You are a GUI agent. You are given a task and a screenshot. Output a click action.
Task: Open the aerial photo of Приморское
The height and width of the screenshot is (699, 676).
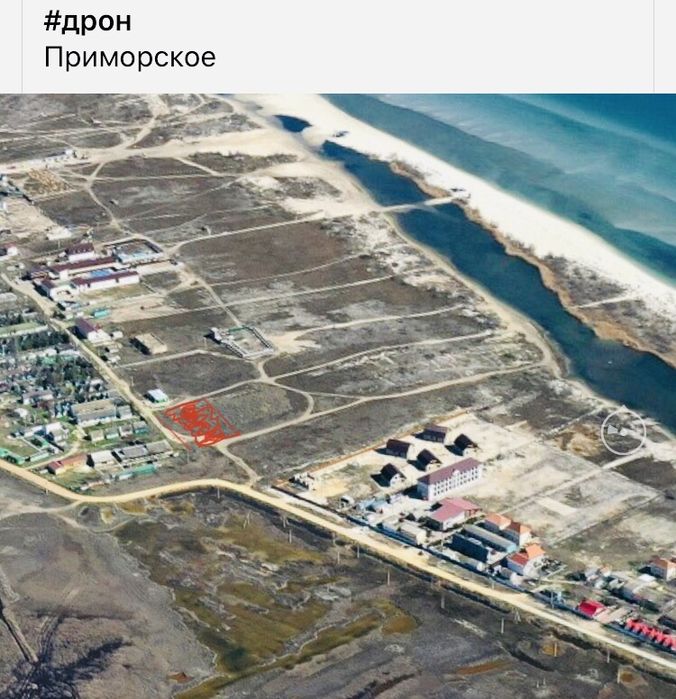click(x=338, y=396)
